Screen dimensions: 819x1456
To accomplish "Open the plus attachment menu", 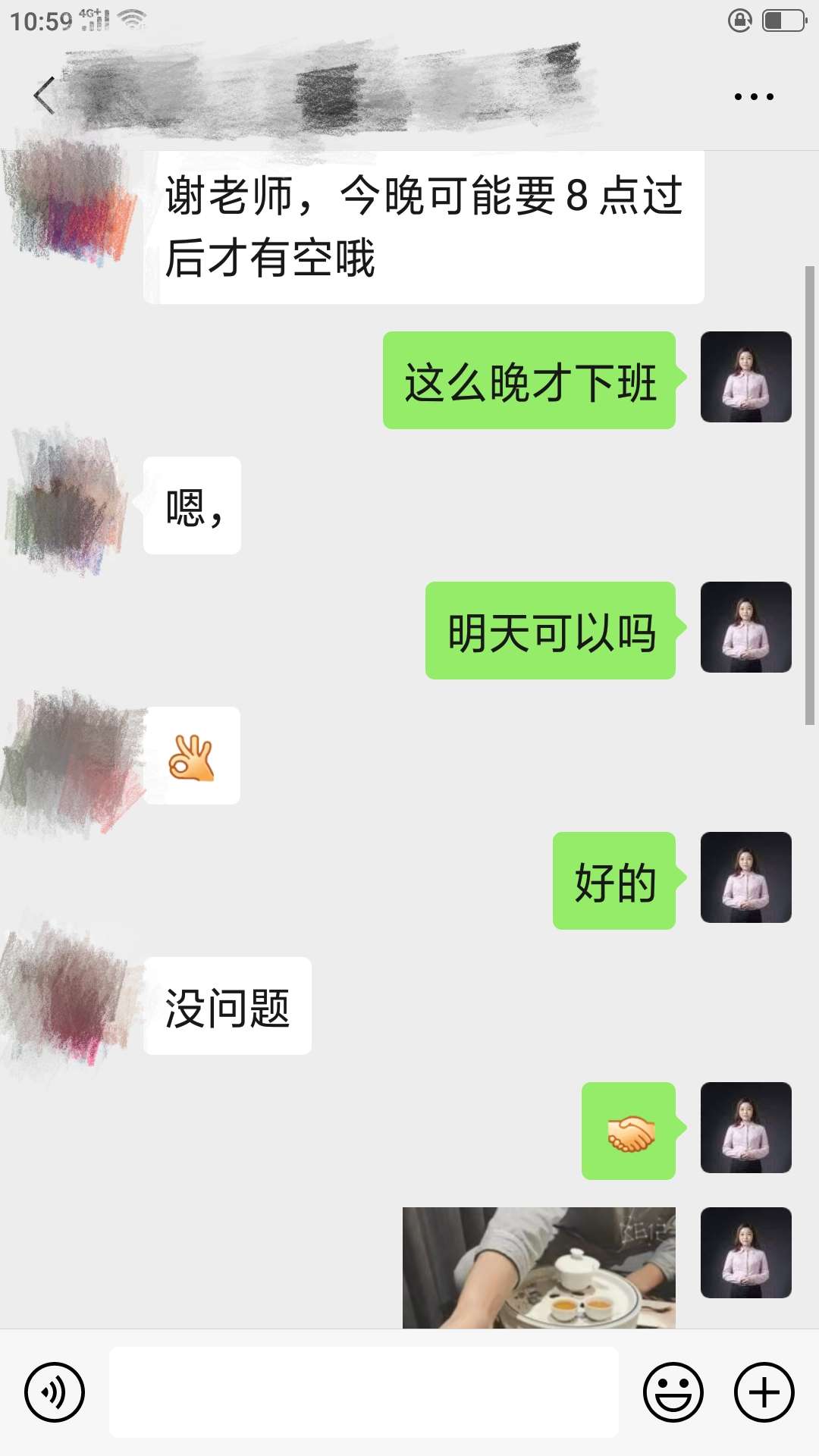I will 764,1392.
